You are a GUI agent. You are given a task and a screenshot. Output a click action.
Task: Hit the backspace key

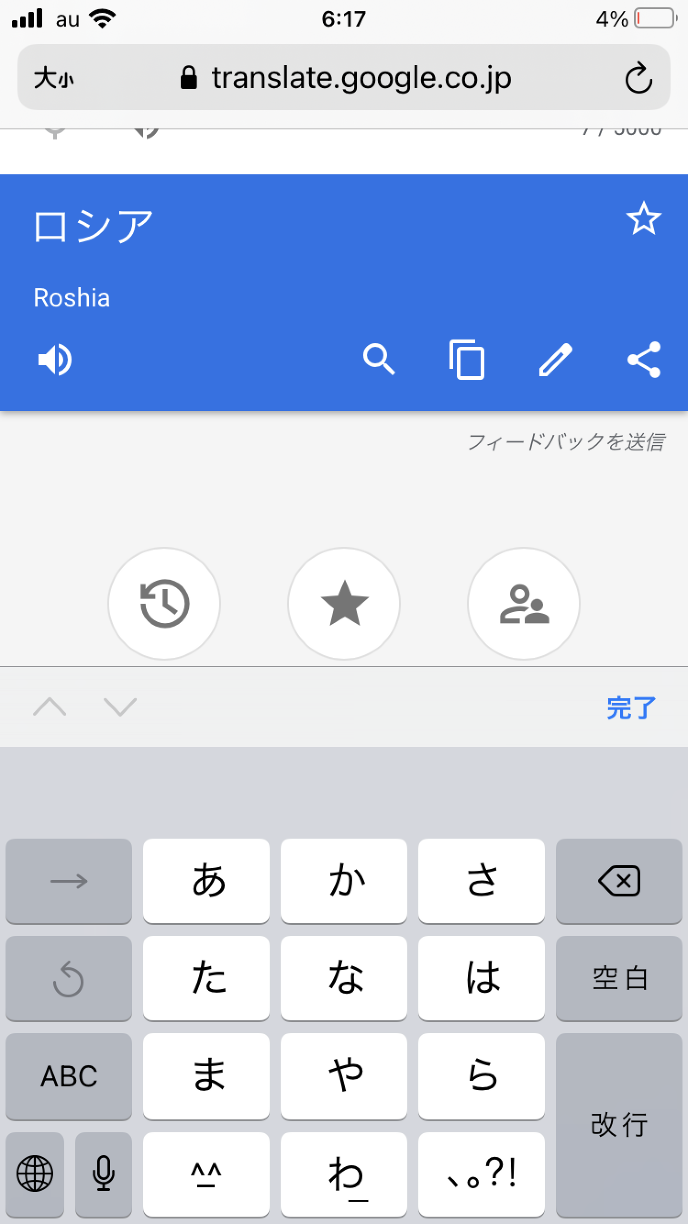[619, 881]
